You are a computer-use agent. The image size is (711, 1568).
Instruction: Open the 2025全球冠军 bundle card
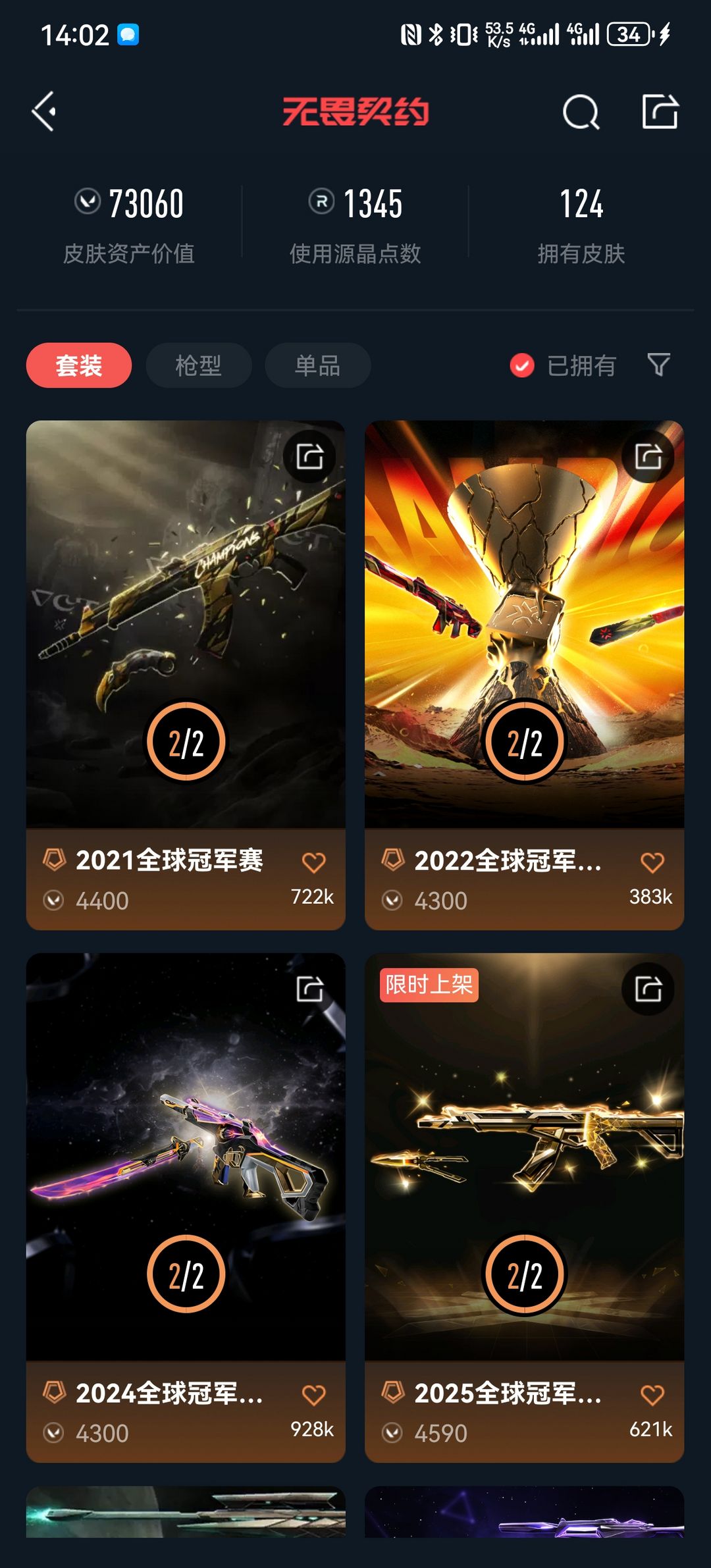pos(524,1159)
